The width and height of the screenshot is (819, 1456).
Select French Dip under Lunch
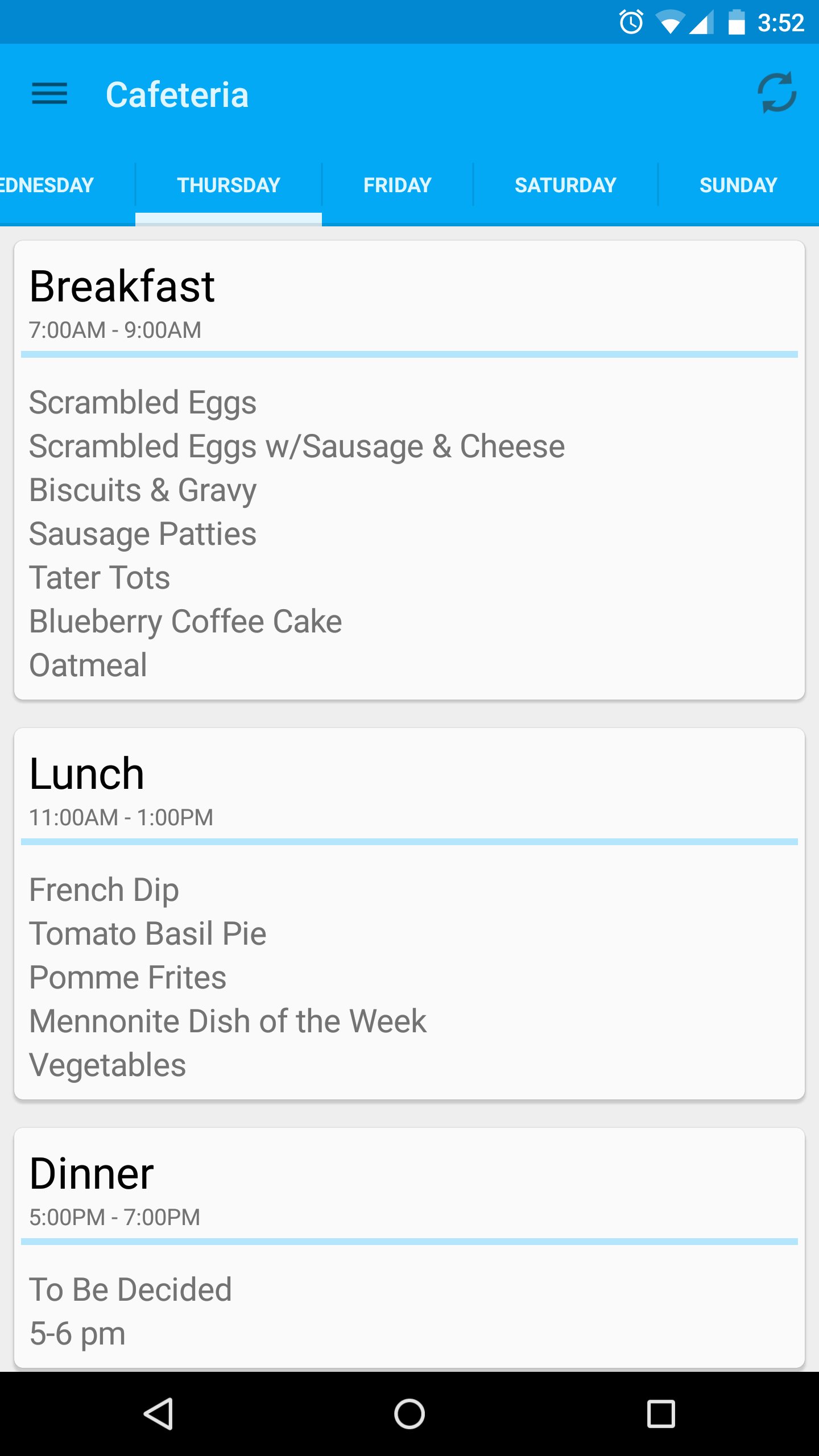click(104, 889)
